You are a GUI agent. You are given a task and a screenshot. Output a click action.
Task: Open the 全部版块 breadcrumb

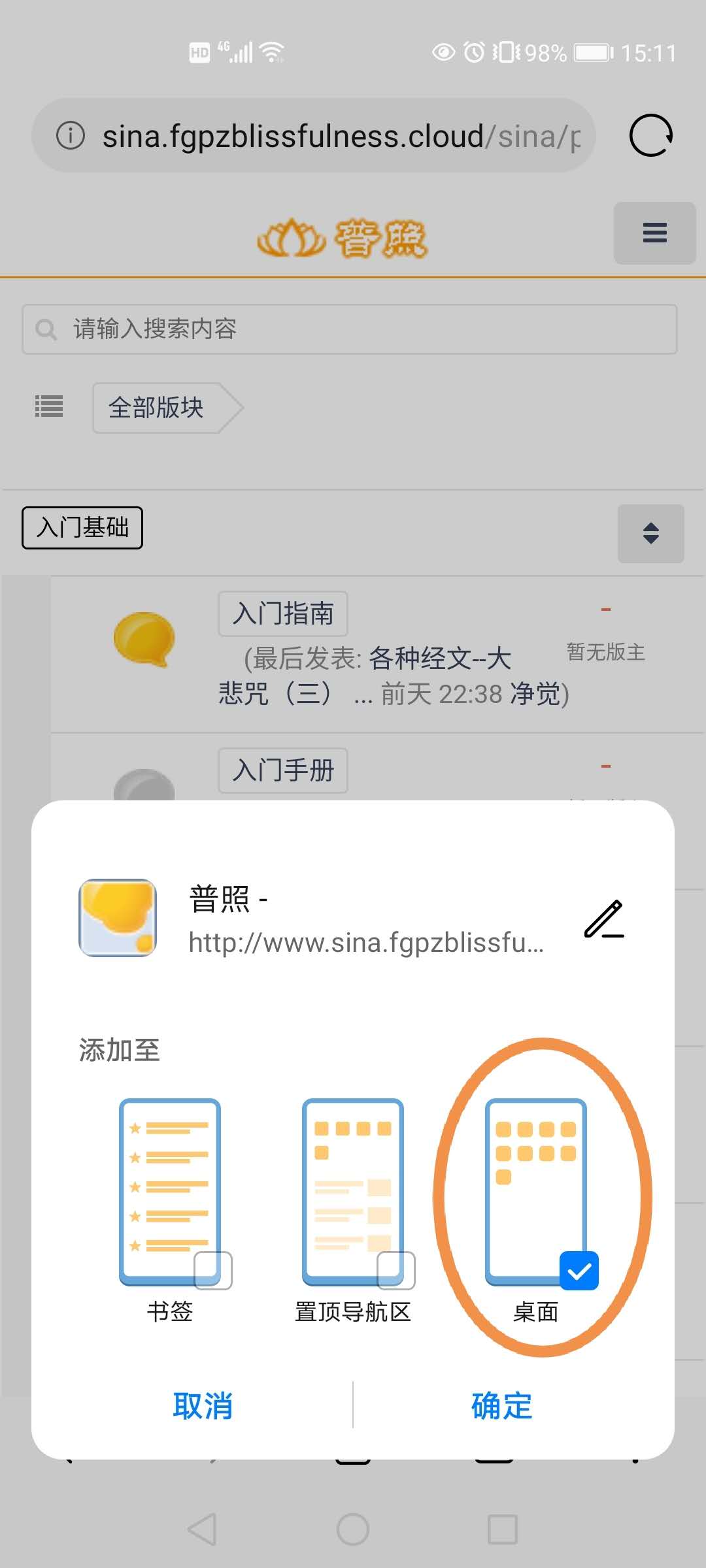tap(157, 408)
